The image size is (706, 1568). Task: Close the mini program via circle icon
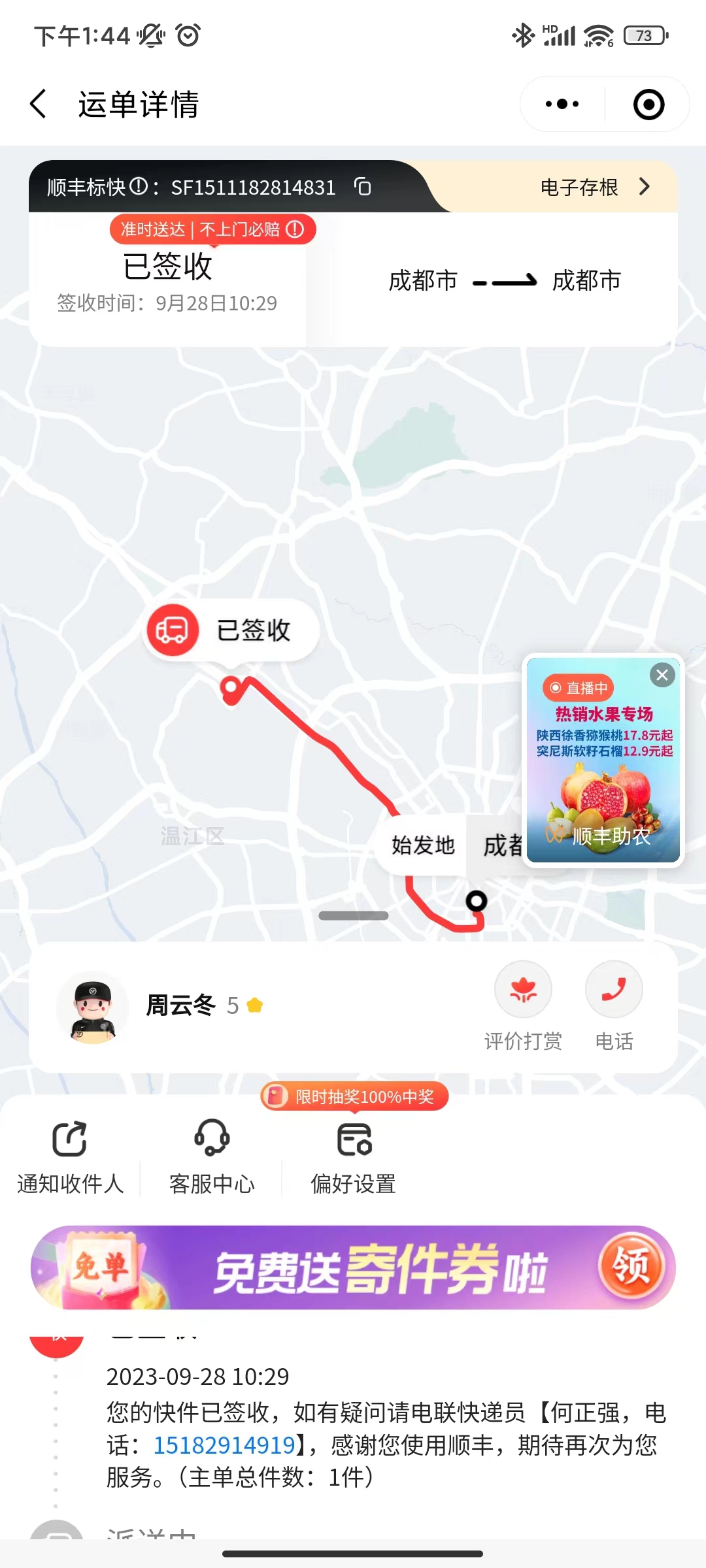coord(648,105)
